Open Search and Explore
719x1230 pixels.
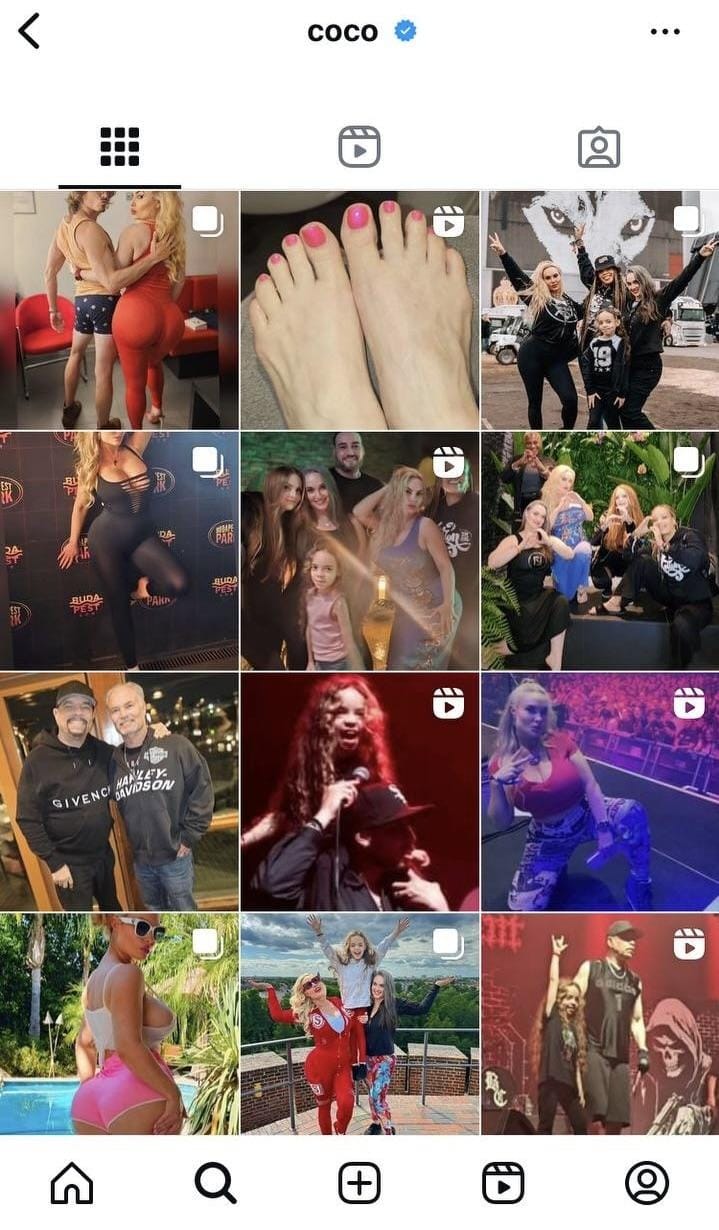tap(215, 1184)
